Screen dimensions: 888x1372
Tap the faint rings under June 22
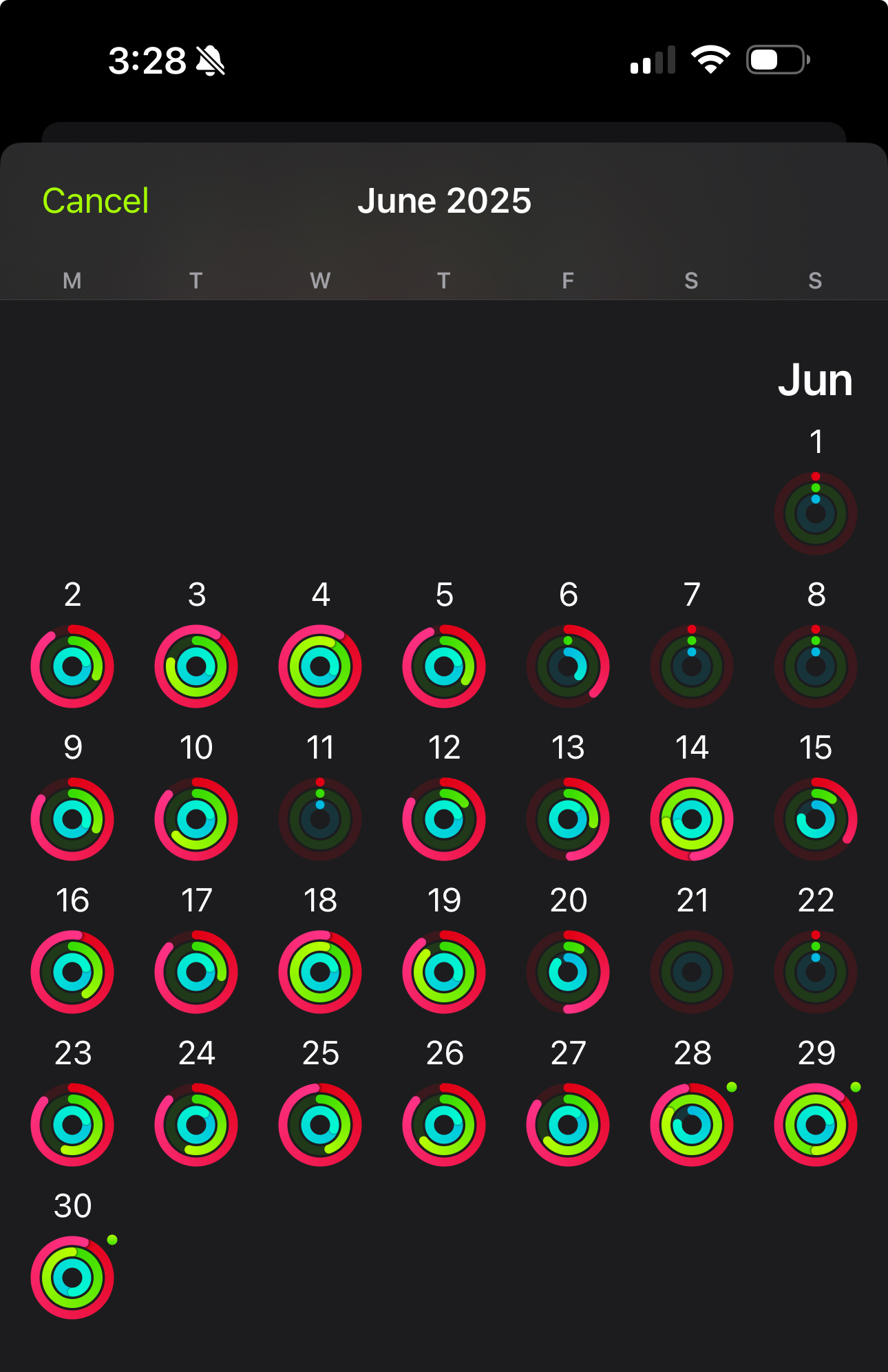coord(815,972)
